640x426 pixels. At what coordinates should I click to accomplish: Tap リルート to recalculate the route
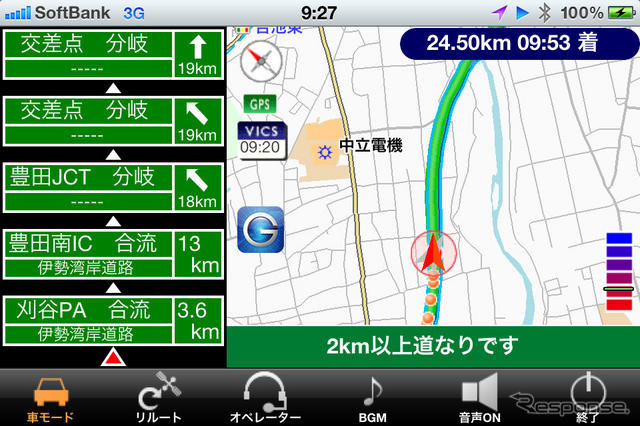[158, 397]
